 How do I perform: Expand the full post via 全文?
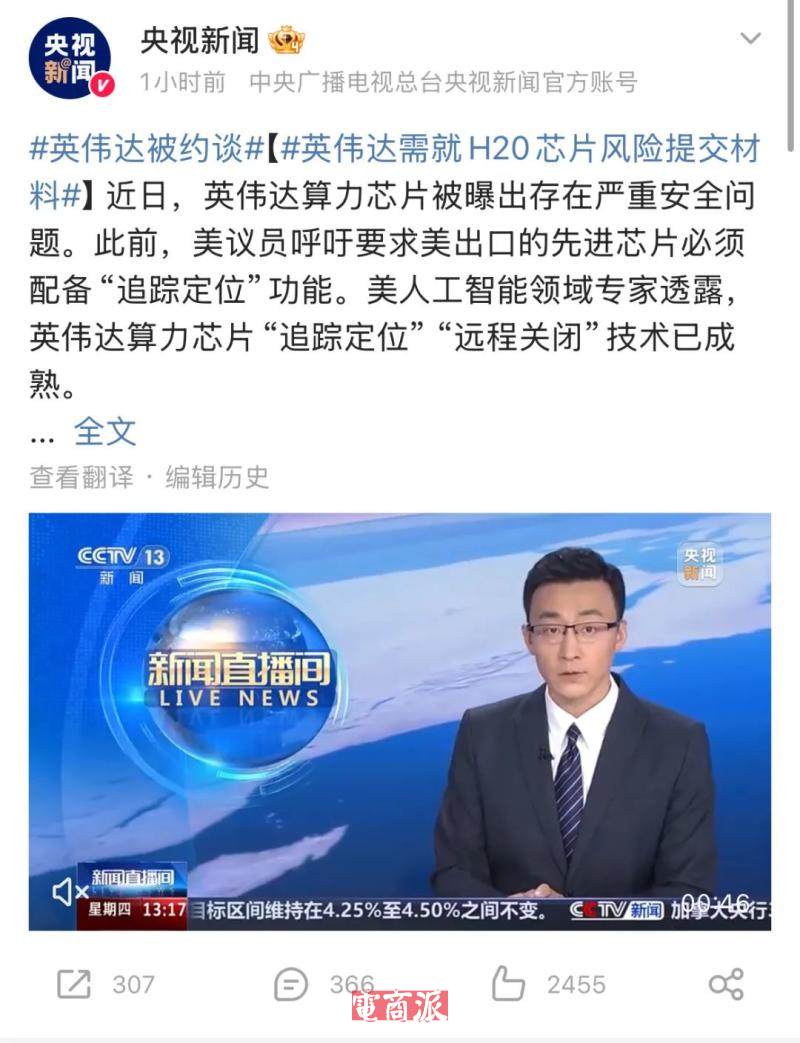coord(105,432)
